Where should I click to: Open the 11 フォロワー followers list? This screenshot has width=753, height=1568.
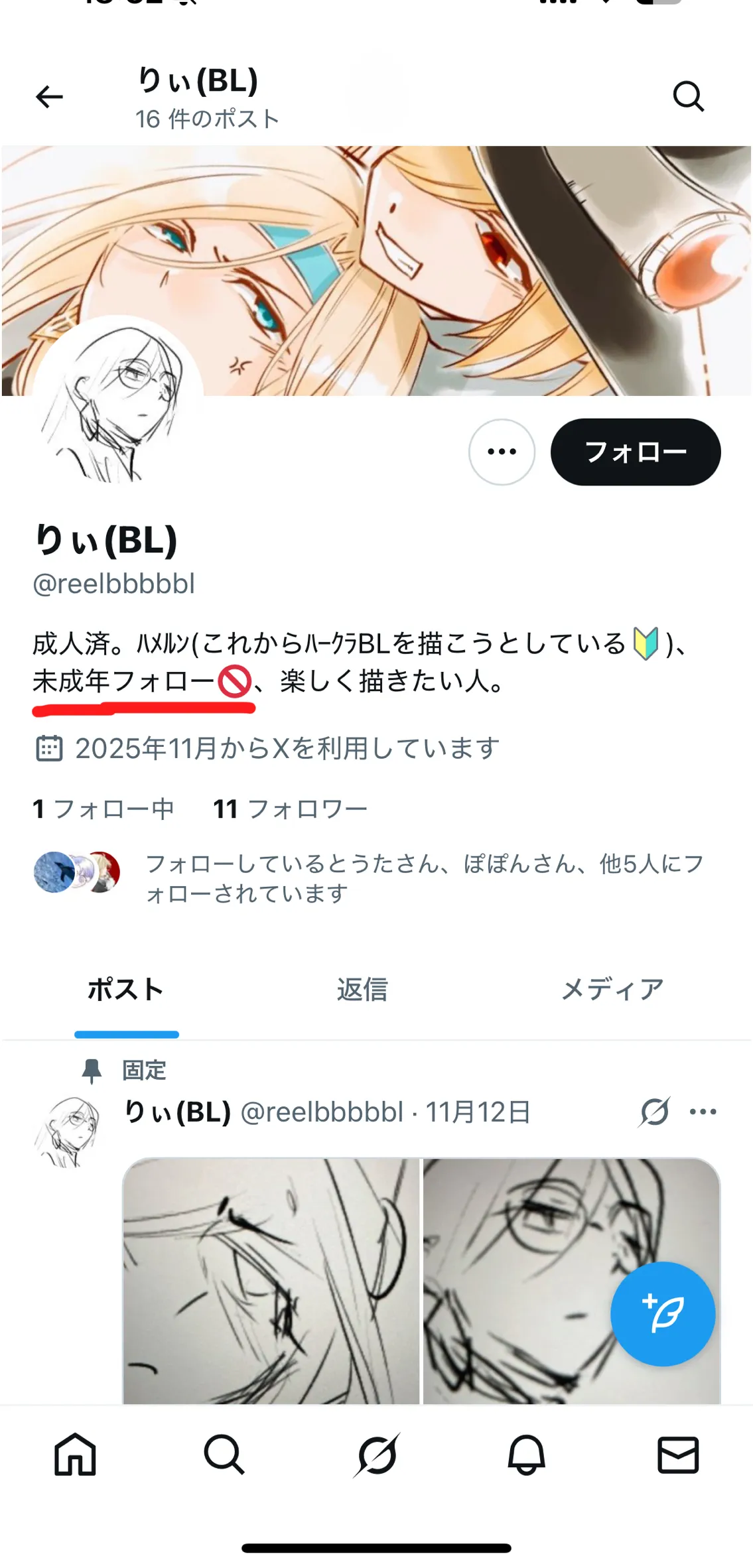pos(290,809)
